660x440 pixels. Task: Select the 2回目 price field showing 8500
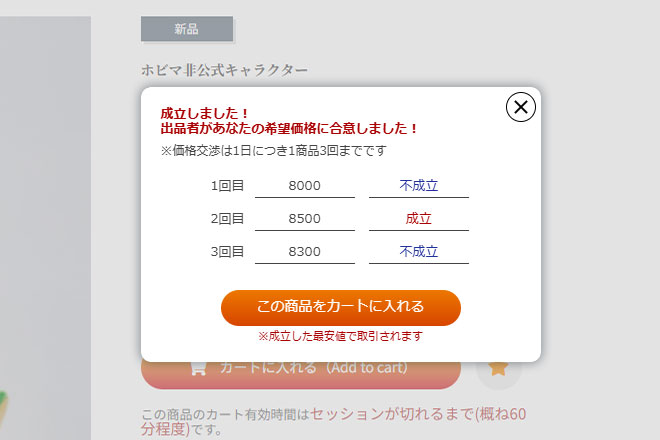pyautogui.click(x=304, y=218)
